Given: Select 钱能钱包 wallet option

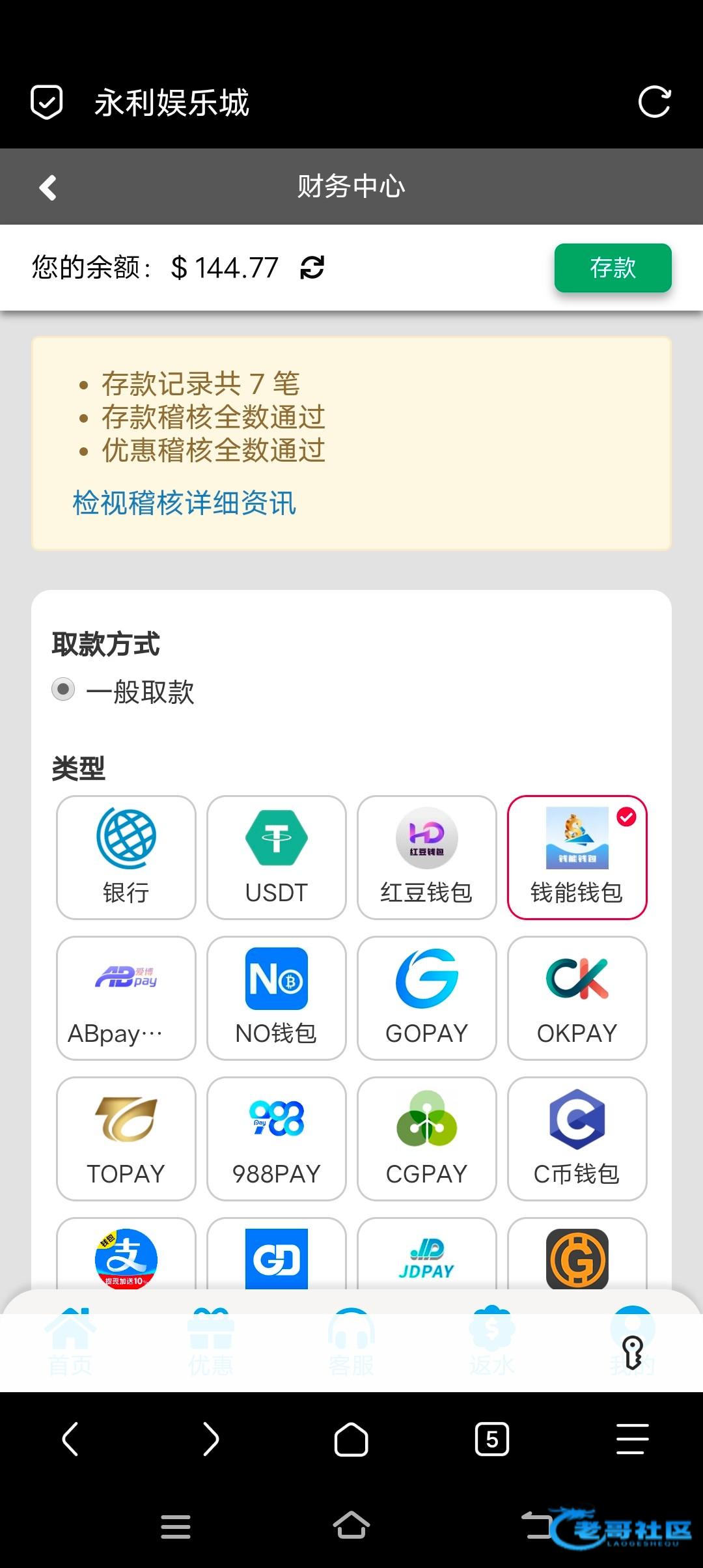Looking at the screenshot, I should 577,857.
